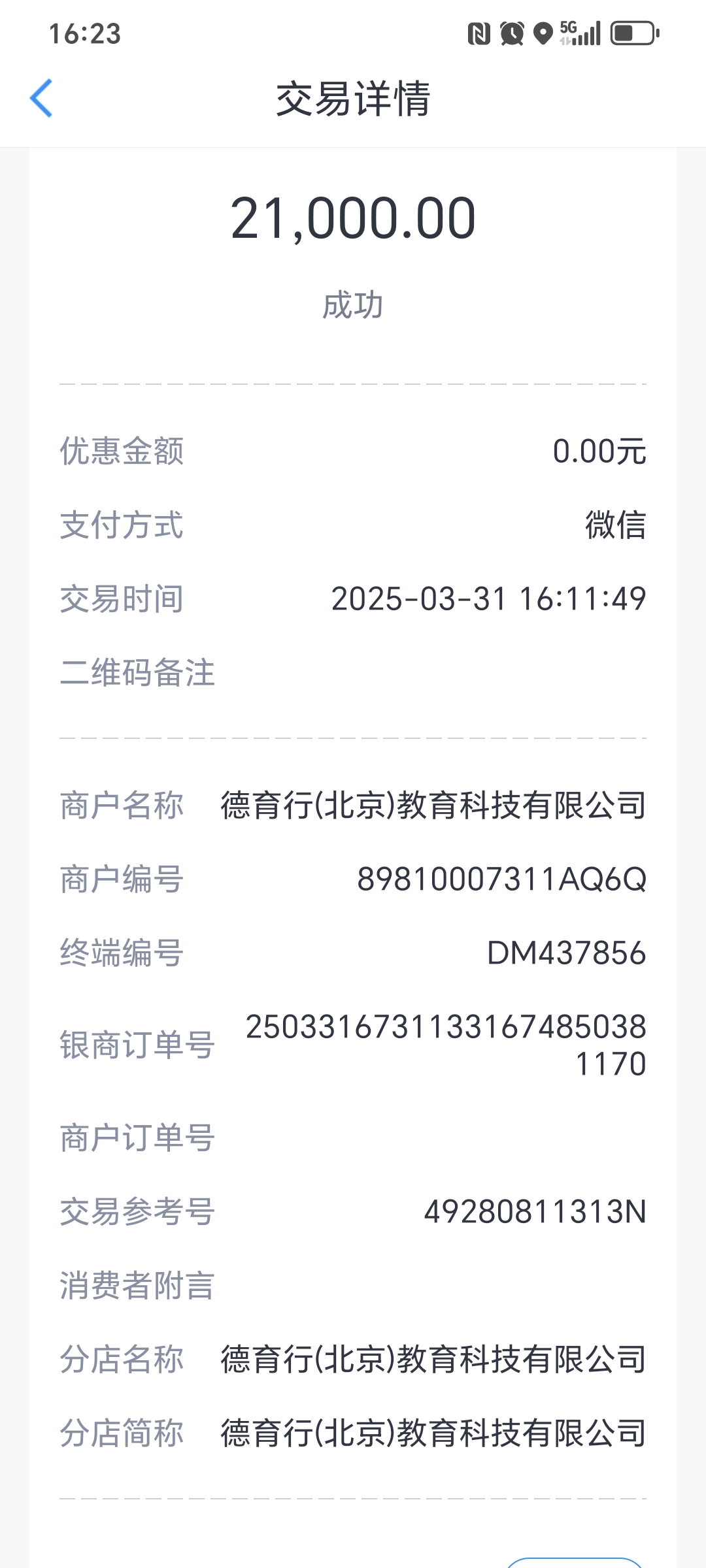The image size is (706, 1568).
Task: Go back from the 交易详情 screen
Action: 41,99
